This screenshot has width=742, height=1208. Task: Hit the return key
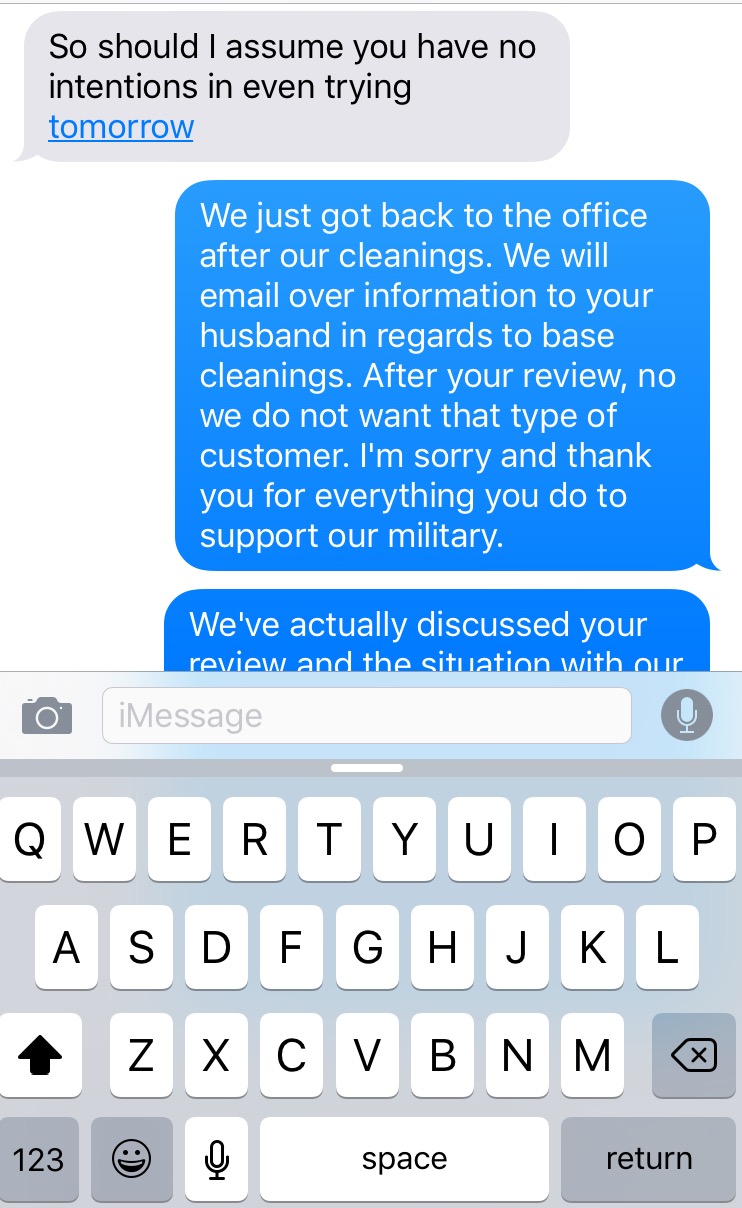[649, 1159]
